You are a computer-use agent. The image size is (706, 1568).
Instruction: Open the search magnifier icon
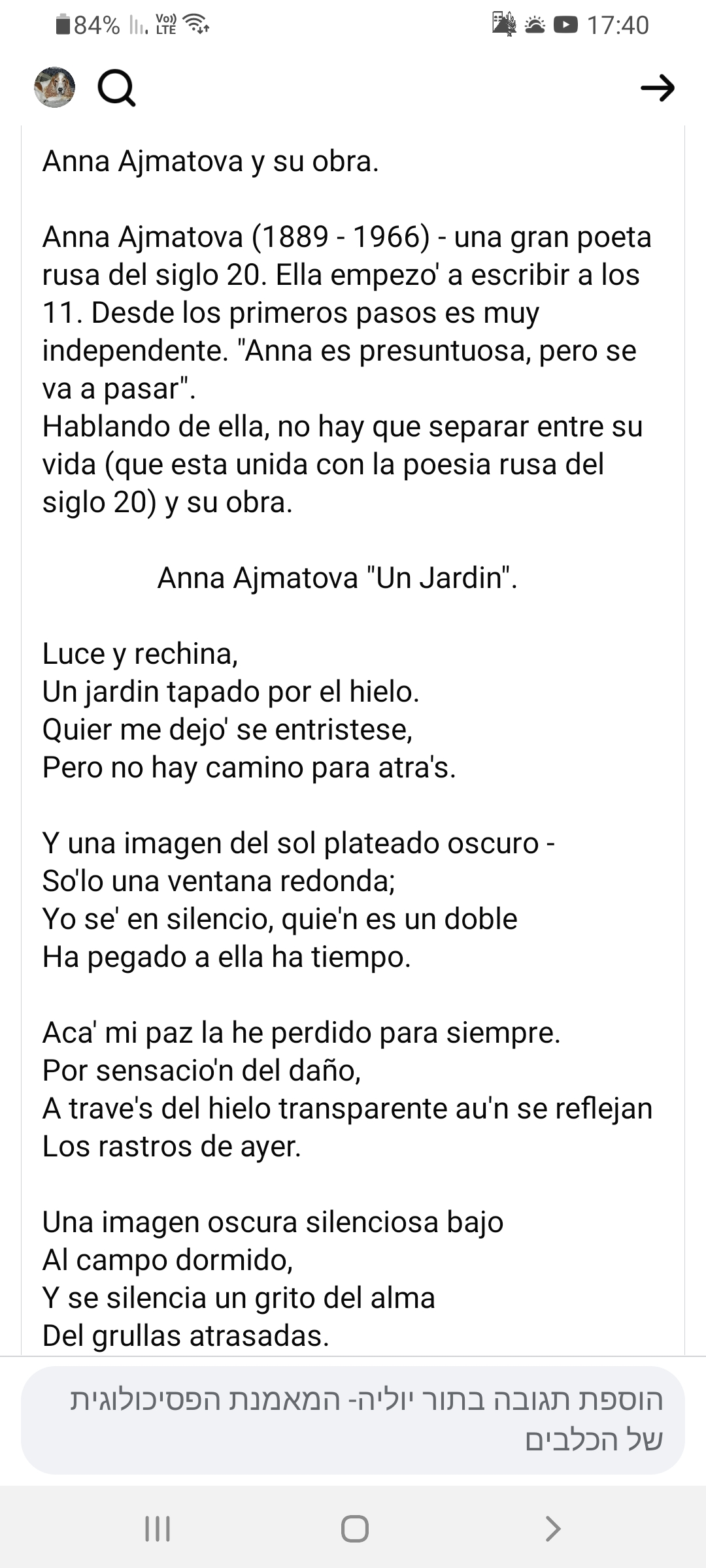tap(116, 88)
